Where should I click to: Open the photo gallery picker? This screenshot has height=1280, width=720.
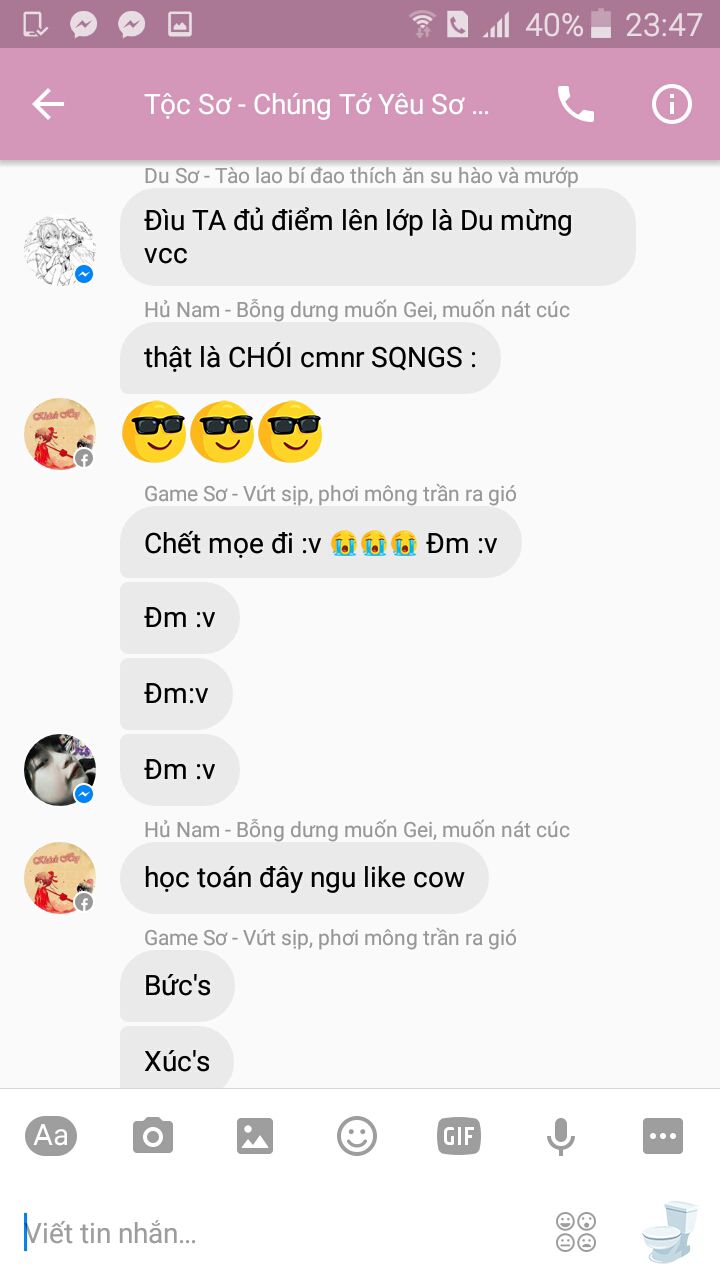(x=255, y=1136)
